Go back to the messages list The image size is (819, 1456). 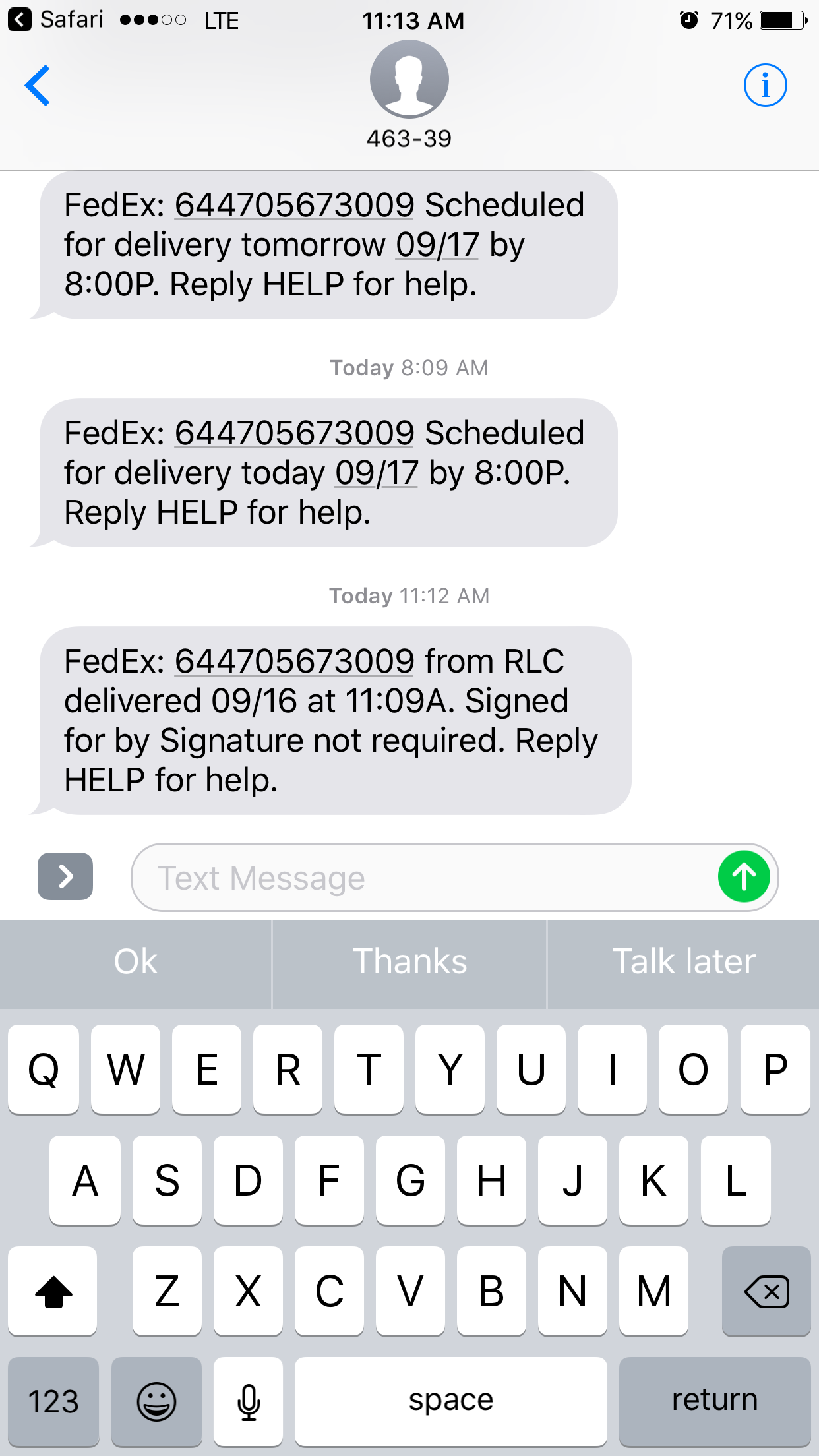tap(38, 86)
